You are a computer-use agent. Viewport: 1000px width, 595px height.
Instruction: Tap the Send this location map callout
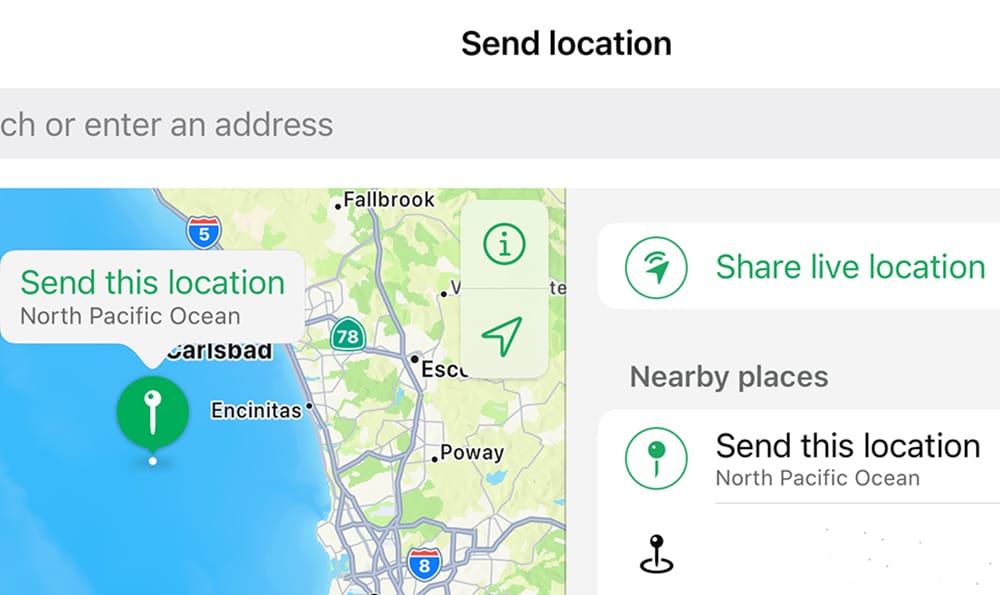(x=152, y=297)
